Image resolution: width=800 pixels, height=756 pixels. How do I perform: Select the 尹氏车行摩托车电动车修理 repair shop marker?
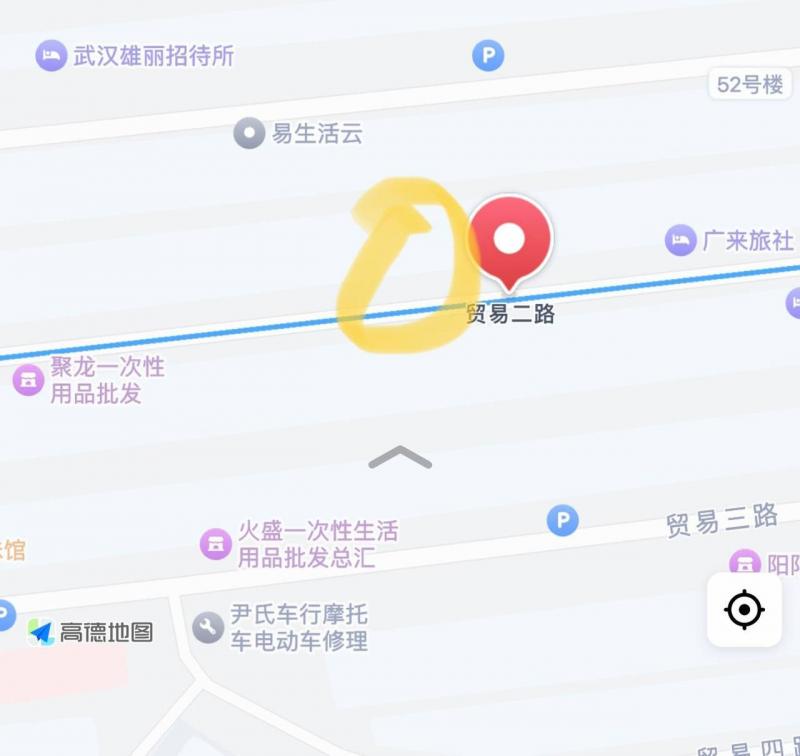(x=208, y=627)
